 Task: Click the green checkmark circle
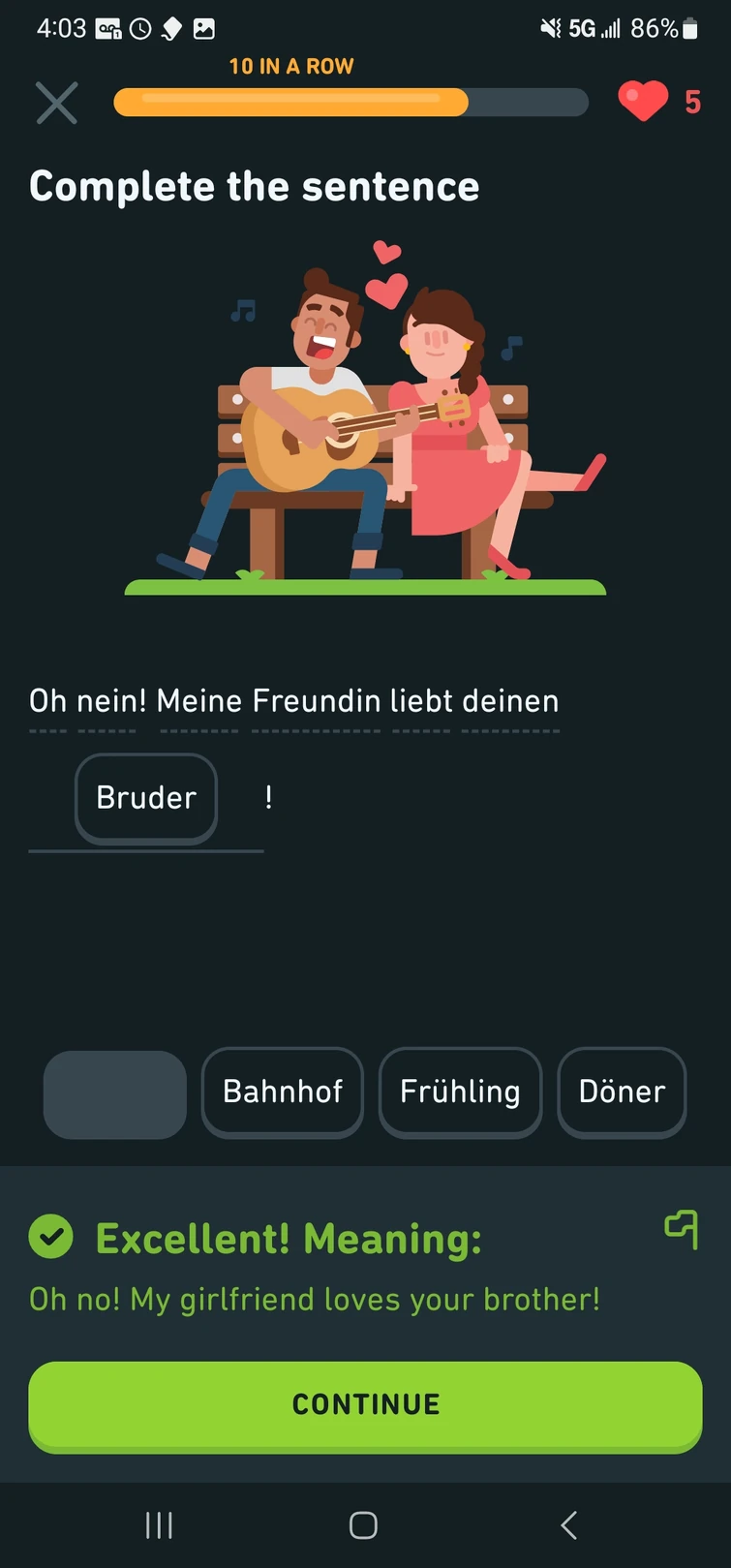click(x=52, y=1237)
